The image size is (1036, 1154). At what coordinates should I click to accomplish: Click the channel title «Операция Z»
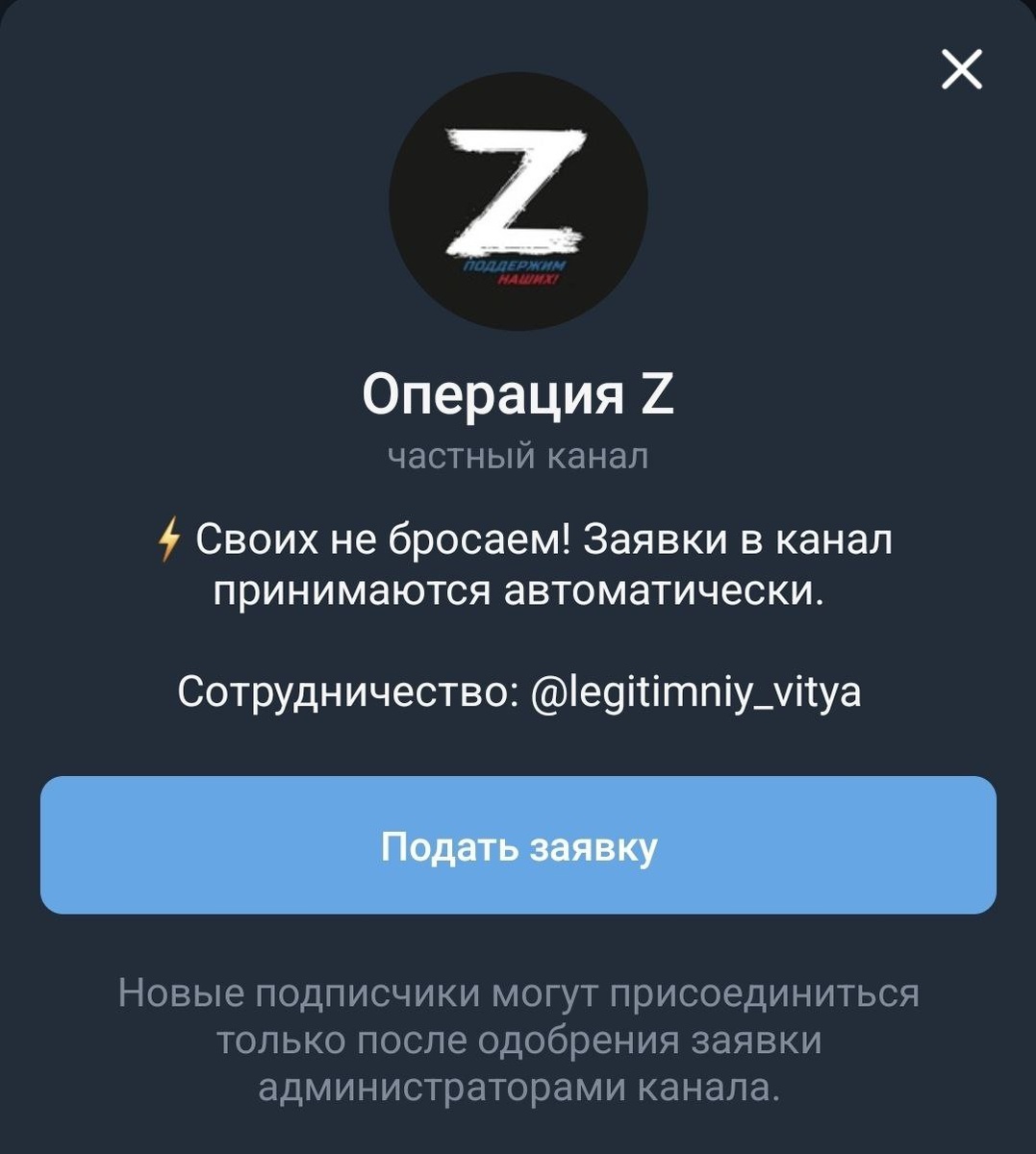[x=518, y=394]
